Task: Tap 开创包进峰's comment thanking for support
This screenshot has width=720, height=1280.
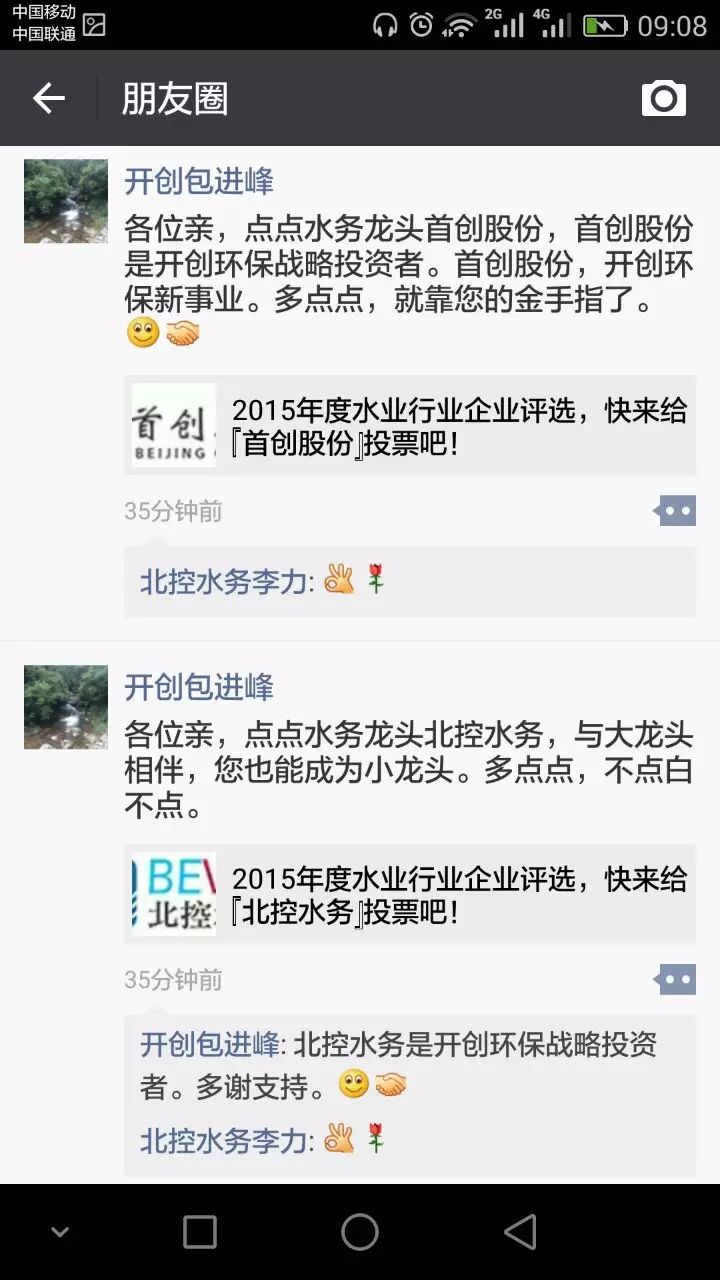Action: pos(398,1064)
